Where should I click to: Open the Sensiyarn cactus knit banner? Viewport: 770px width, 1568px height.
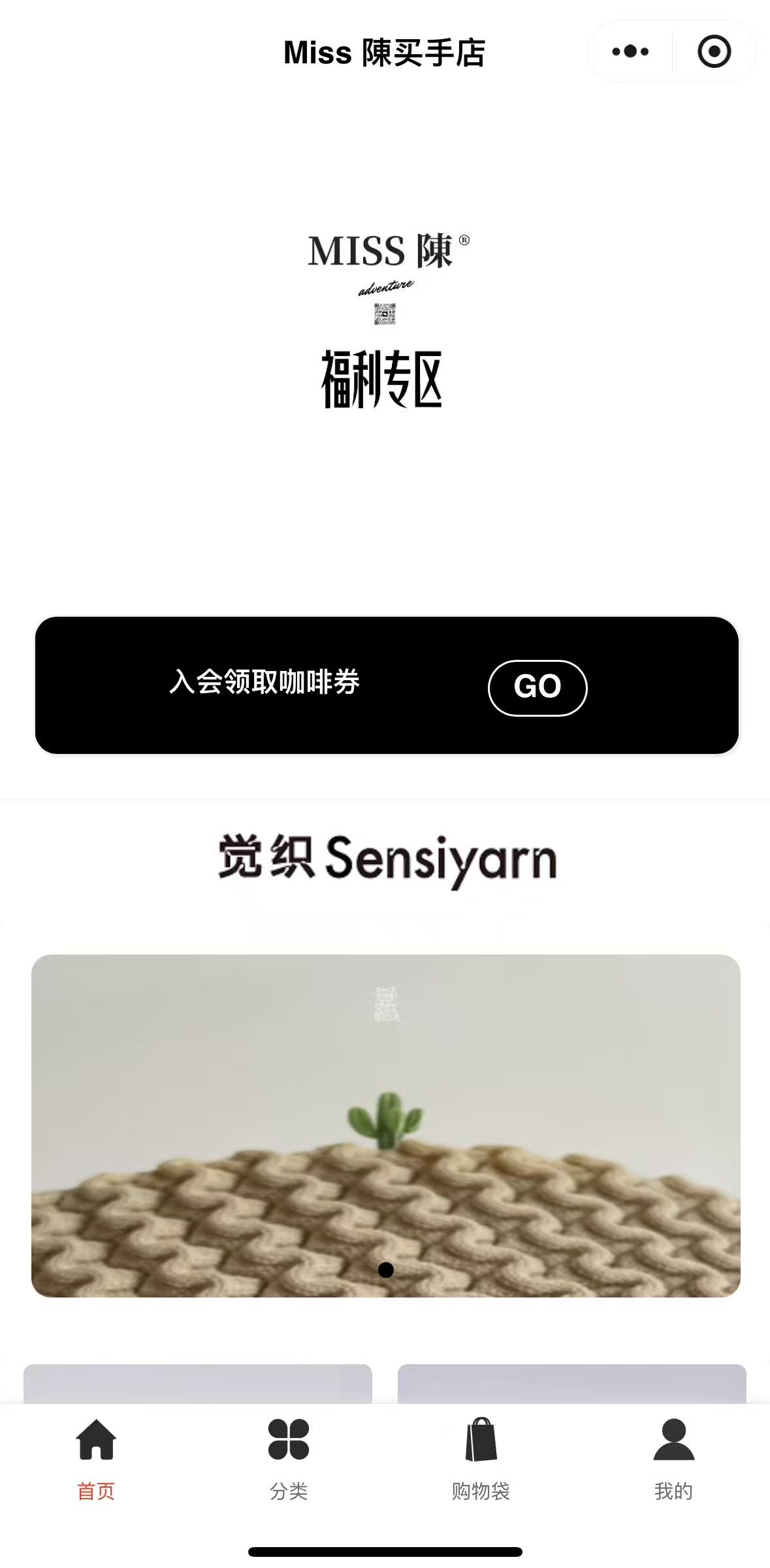[x=385, y=1125]
